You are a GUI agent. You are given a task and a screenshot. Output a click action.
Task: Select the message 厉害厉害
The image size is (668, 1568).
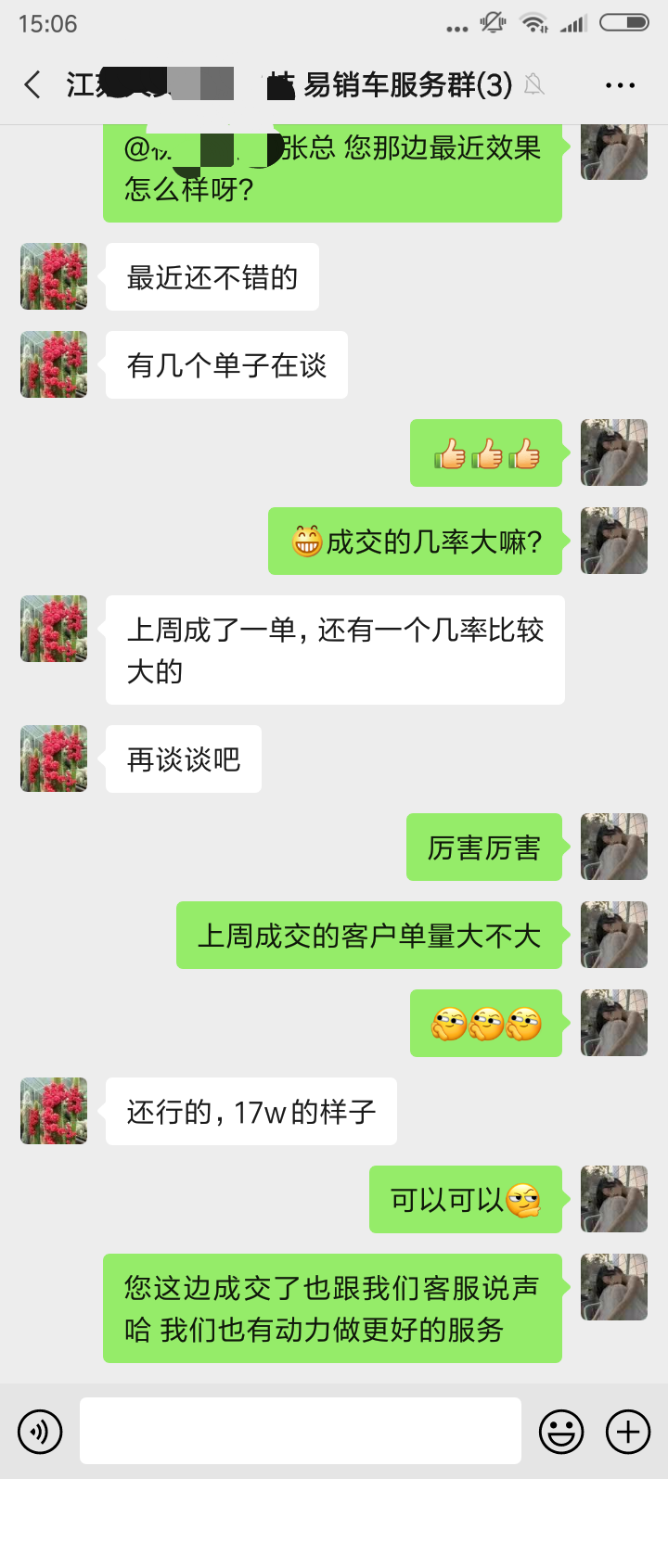click(483, 847)
